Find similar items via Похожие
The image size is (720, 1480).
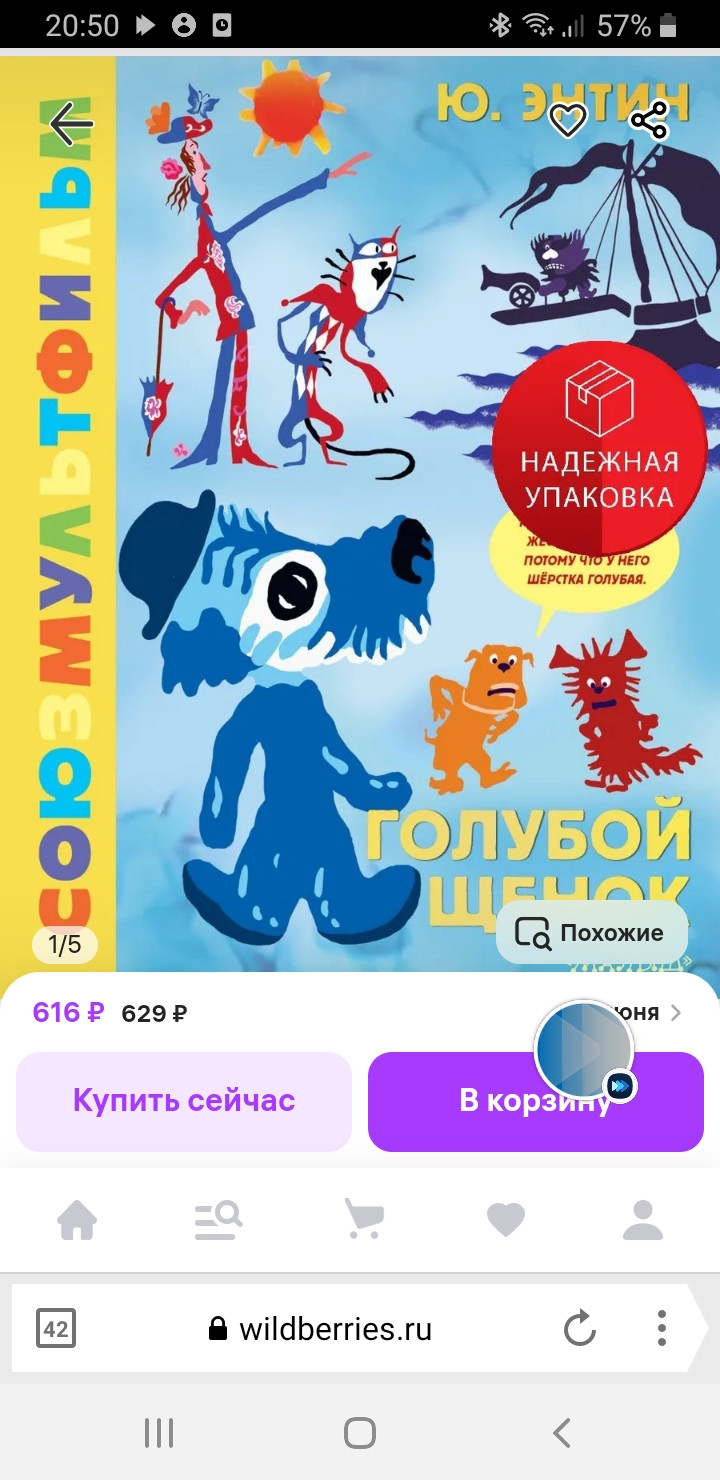(x=591, y=933)
